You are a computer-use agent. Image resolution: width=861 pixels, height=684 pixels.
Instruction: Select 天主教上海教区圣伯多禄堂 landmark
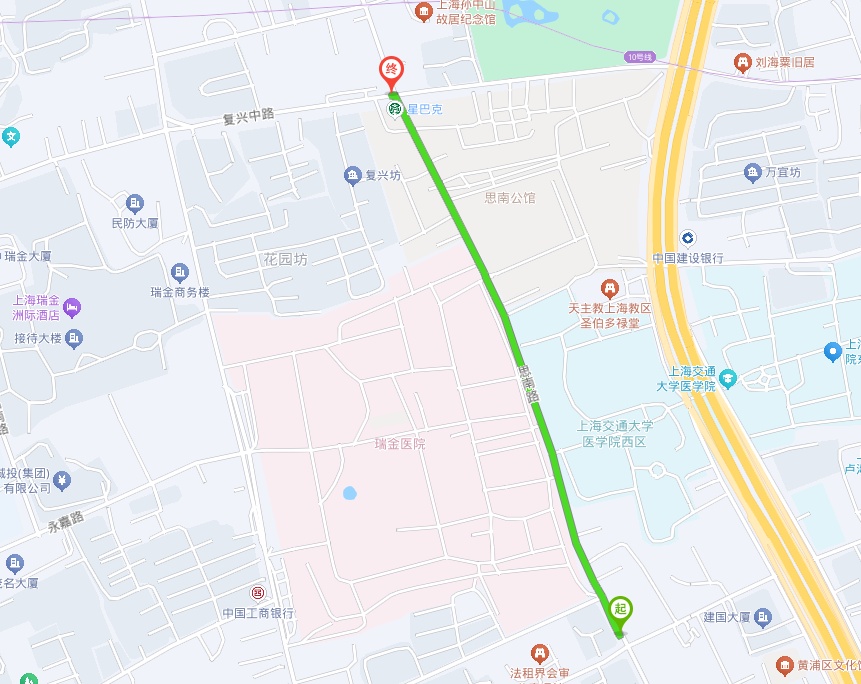click(609, 289)
